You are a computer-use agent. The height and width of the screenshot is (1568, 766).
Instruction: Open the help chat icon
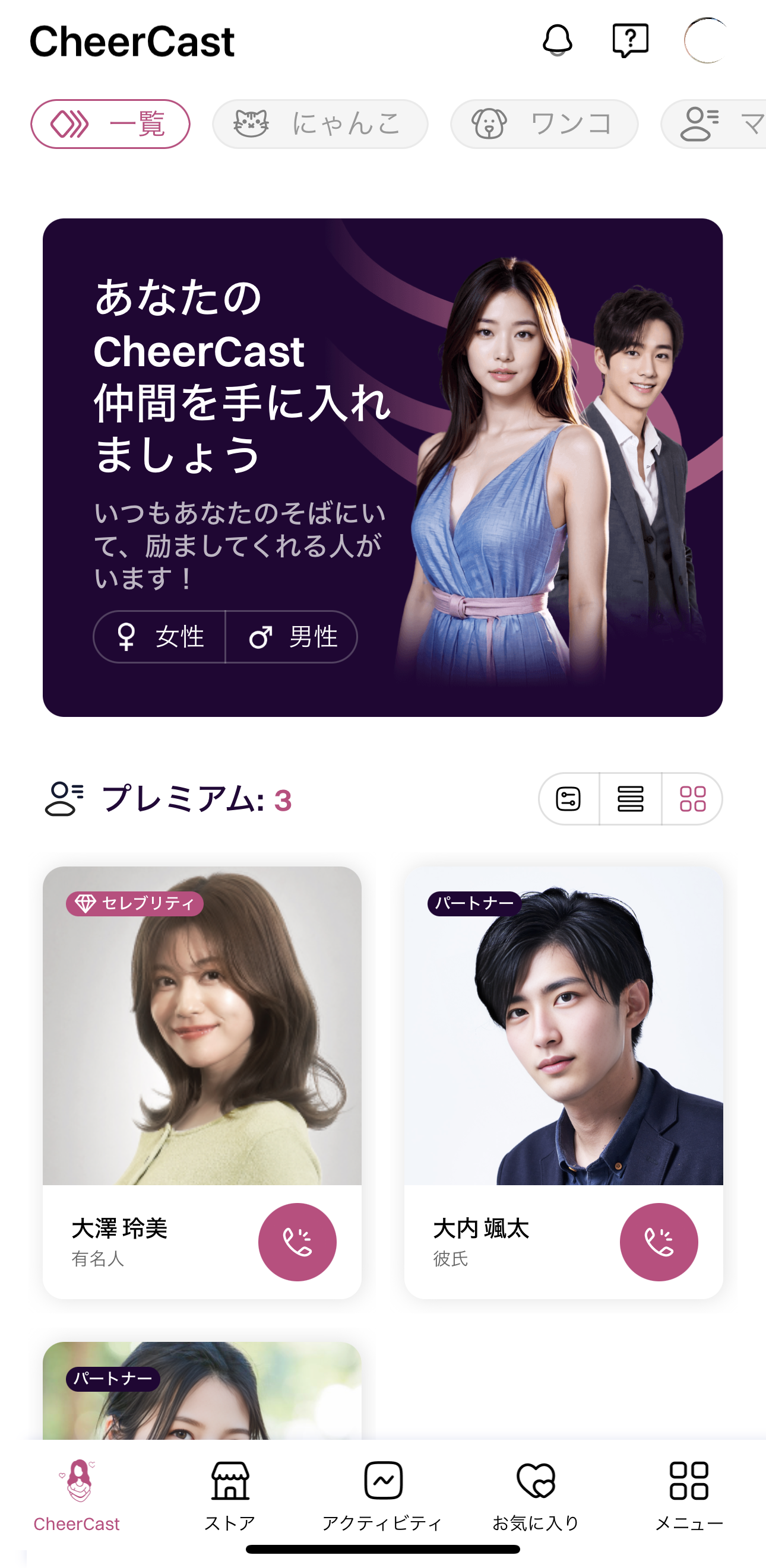630,41
